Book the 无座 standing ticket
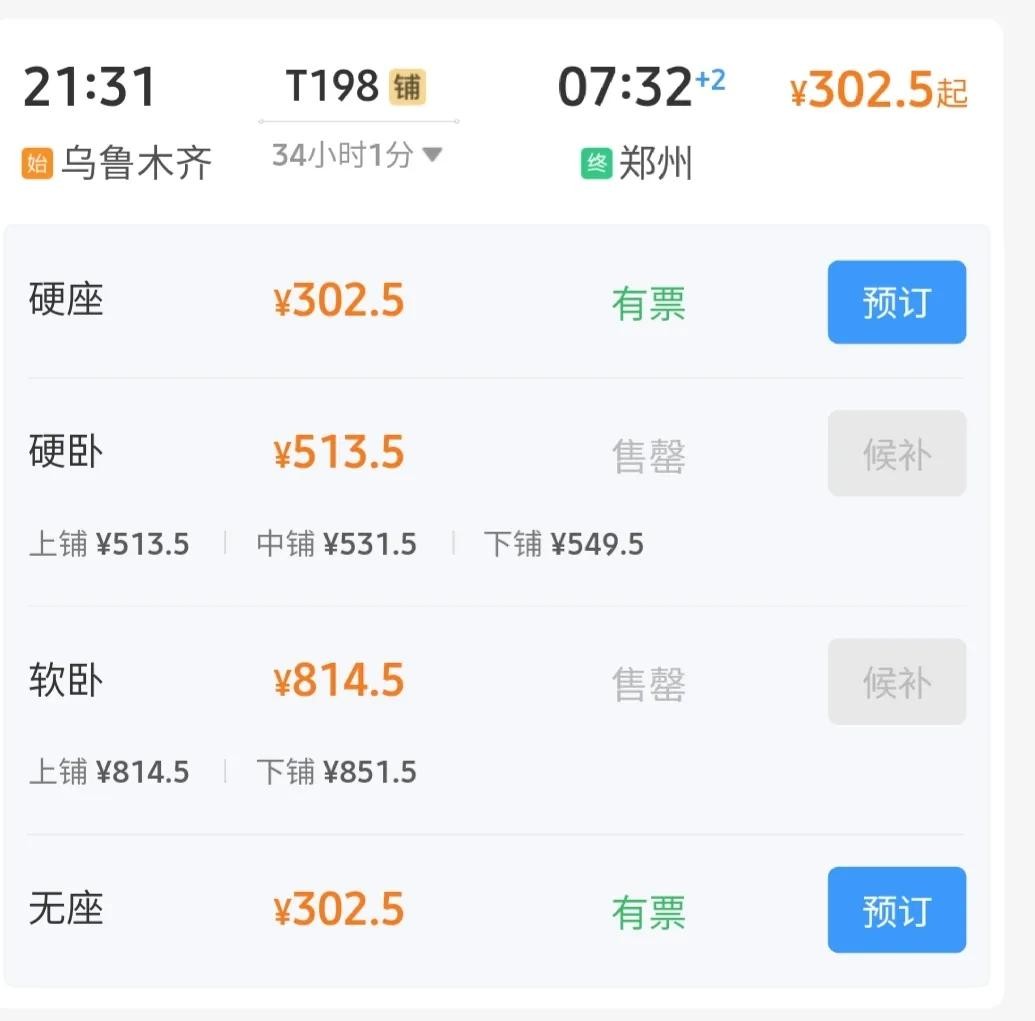 click(896, 909)
